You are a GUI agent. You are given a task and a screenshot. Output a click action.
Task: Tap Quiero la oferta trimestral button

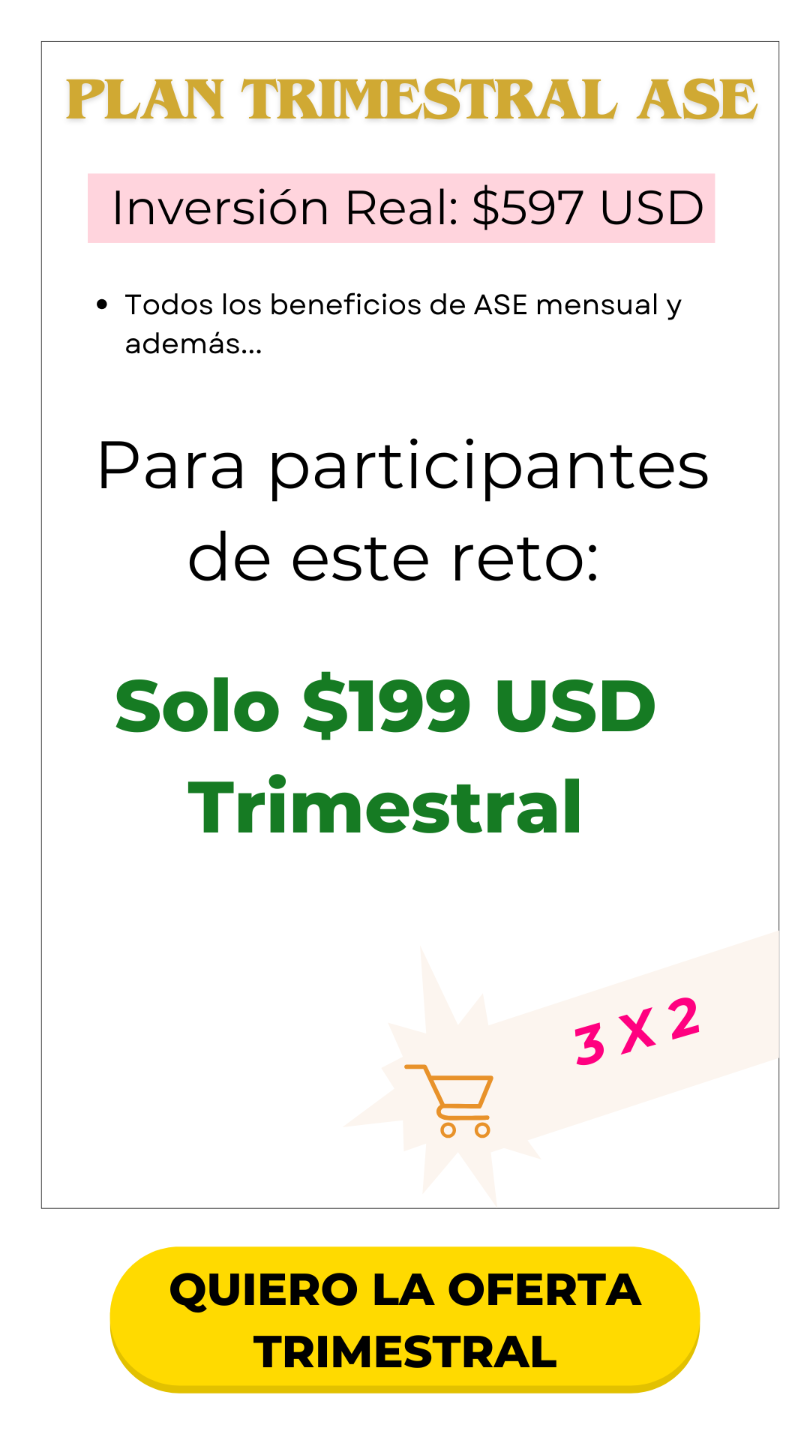[x=404, y=1319]
